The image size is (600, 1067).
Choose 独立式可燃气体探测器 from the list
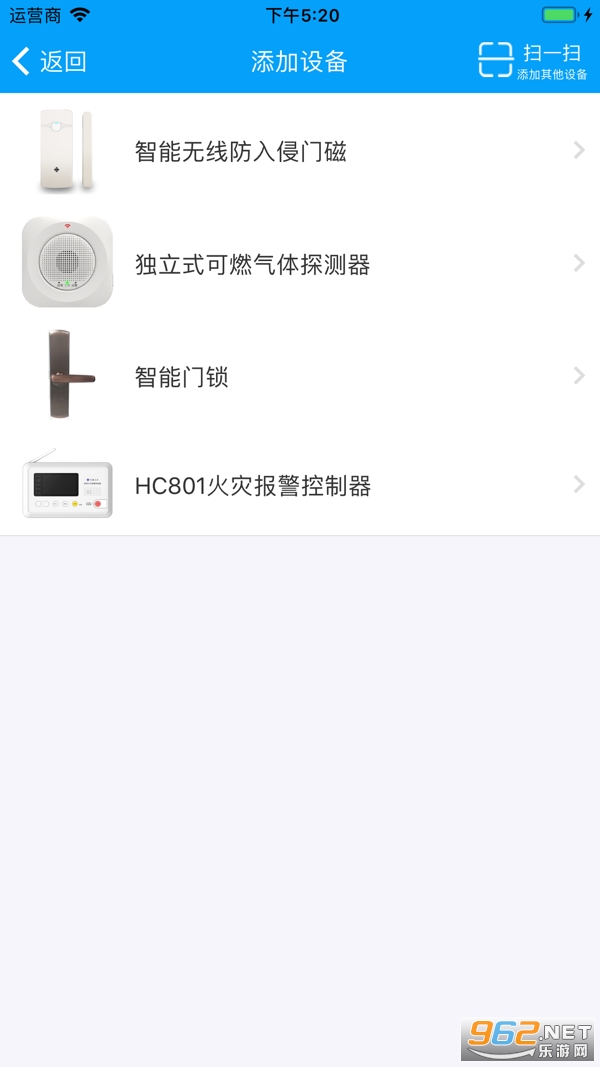[x=300, y=263]
